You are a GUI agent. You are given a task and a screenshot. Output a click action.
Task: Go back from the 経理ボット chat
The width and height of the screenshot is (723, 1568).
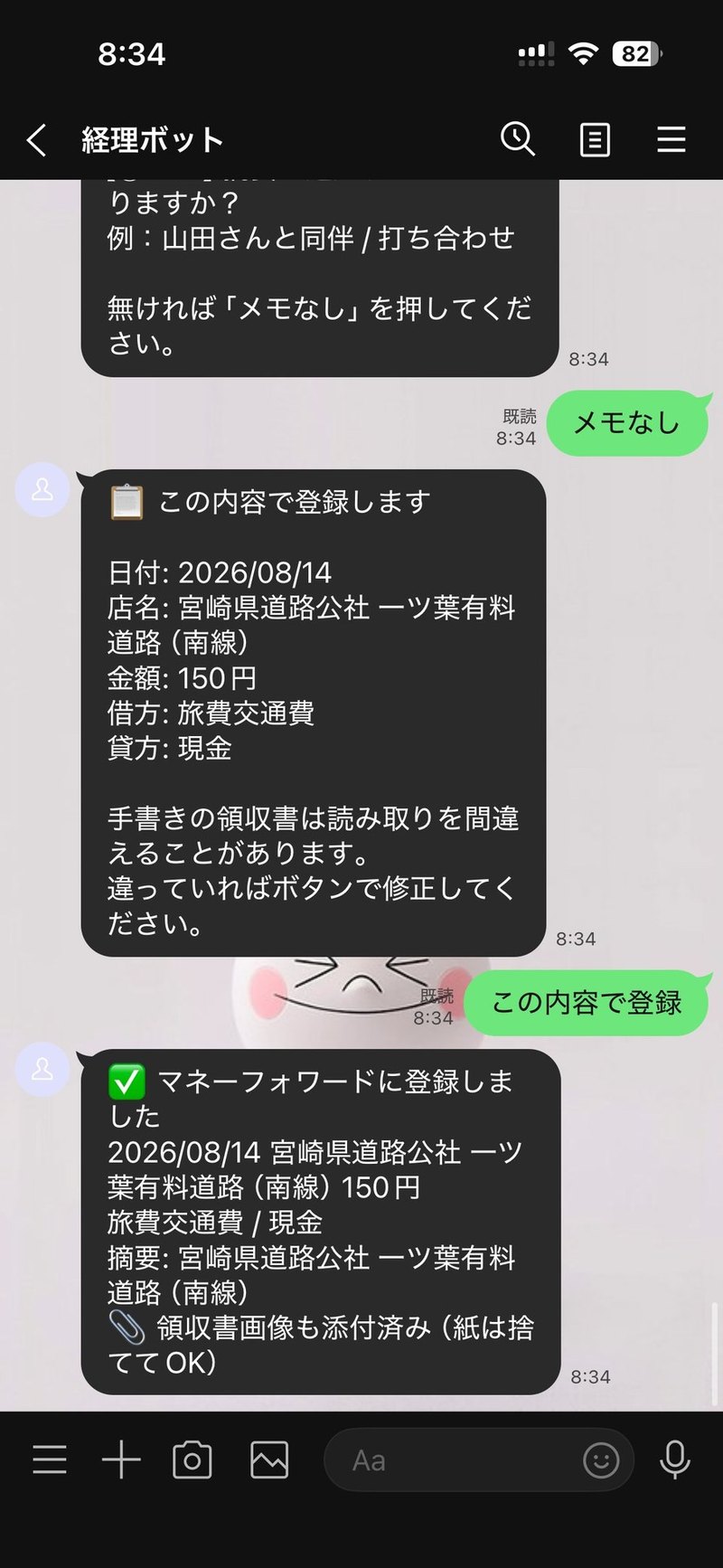click(x=36, y=140)
